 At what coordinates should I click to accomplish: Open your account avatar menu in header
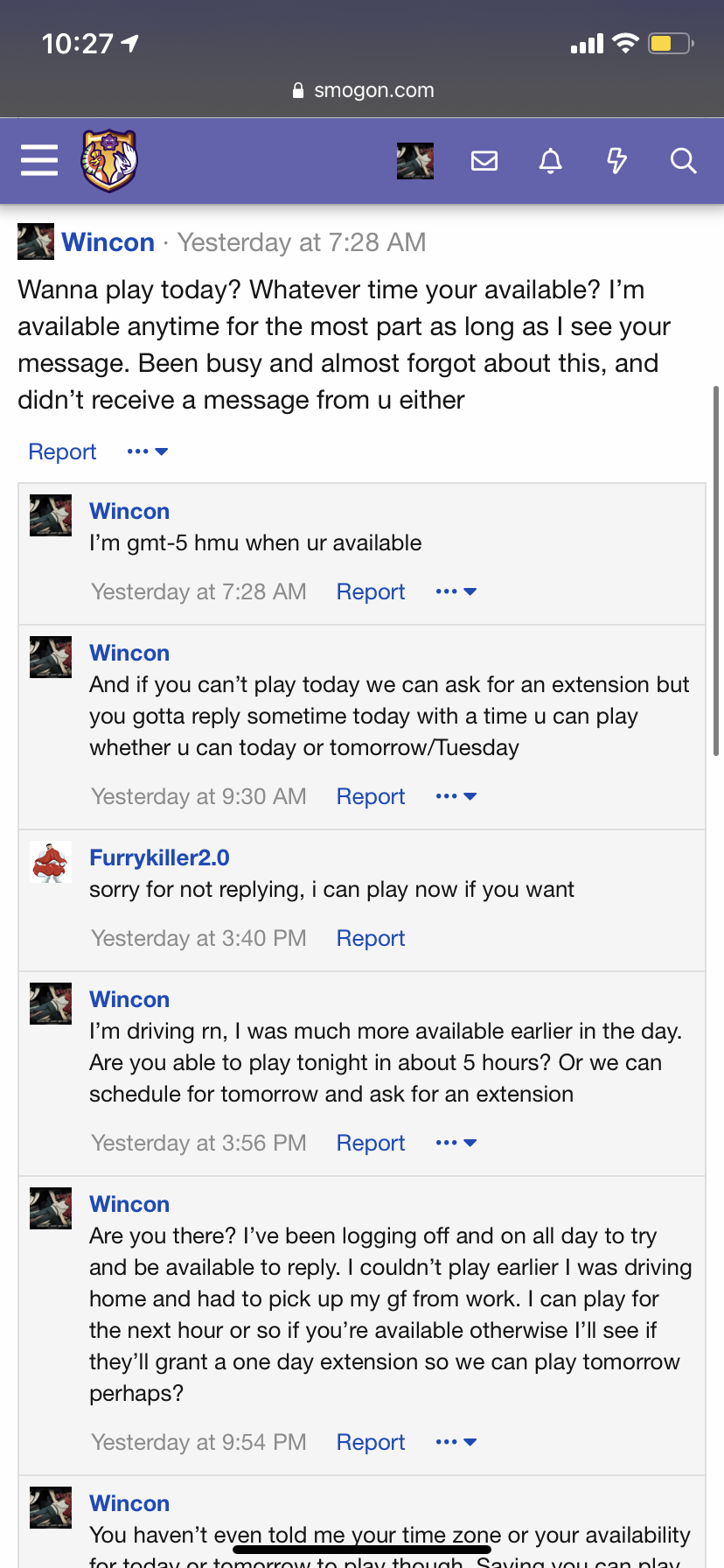(415, 161)
